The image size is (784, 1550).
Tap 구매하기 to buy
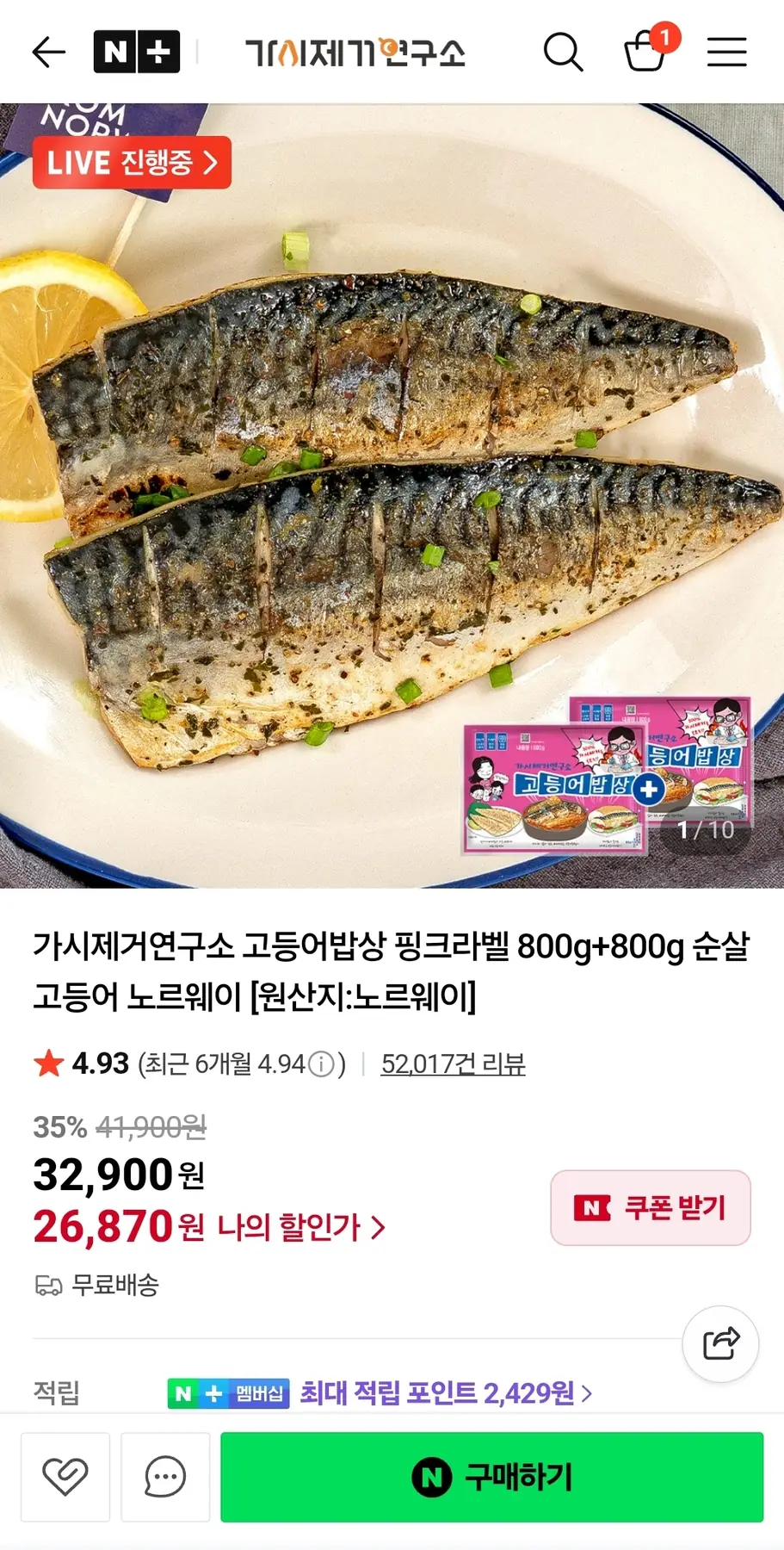point(491,1477)
